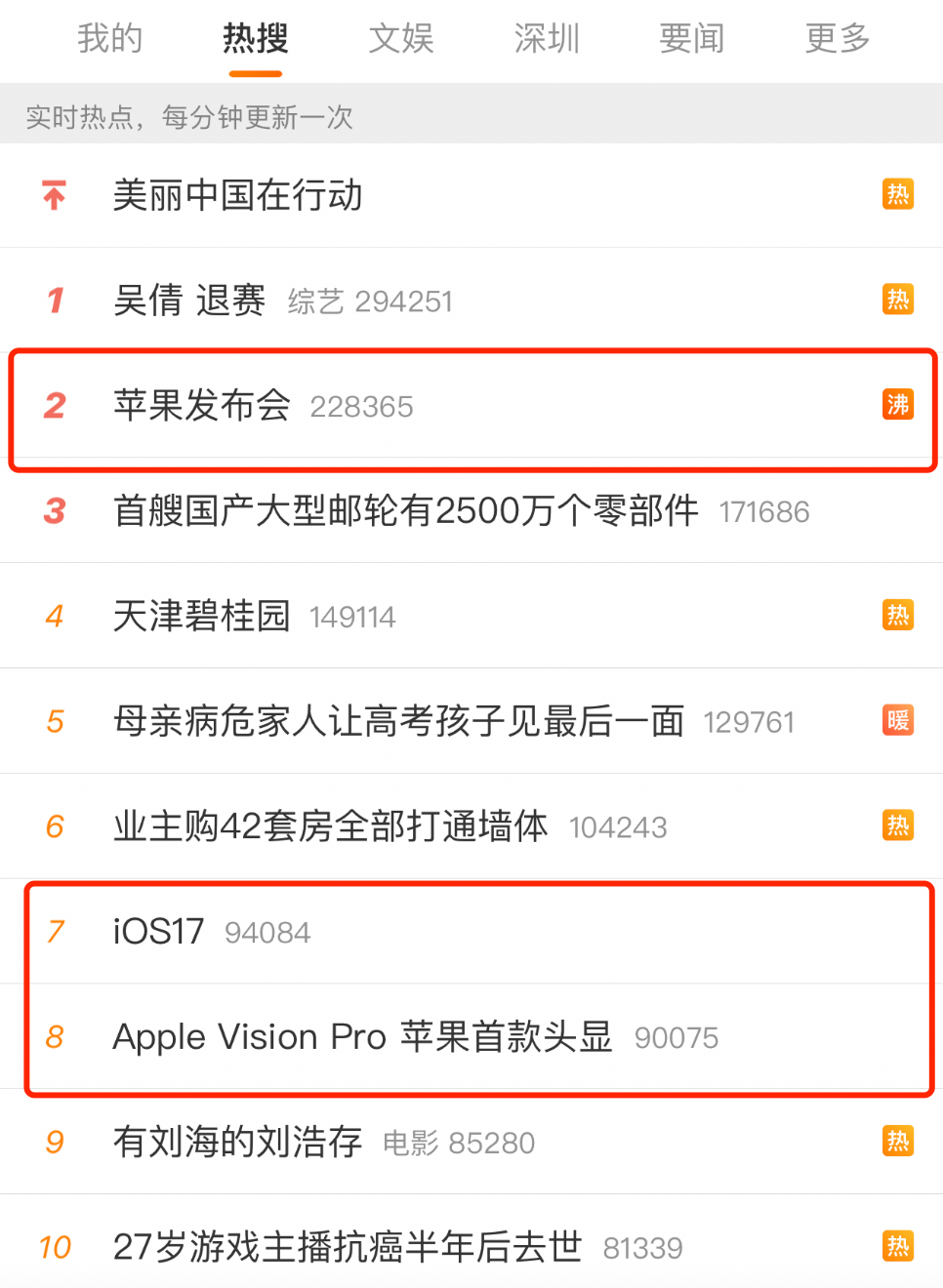Open the 吴倩 退赛 trending topic
This screenshot has height=1288, width=943.
(x=189, y=301)
